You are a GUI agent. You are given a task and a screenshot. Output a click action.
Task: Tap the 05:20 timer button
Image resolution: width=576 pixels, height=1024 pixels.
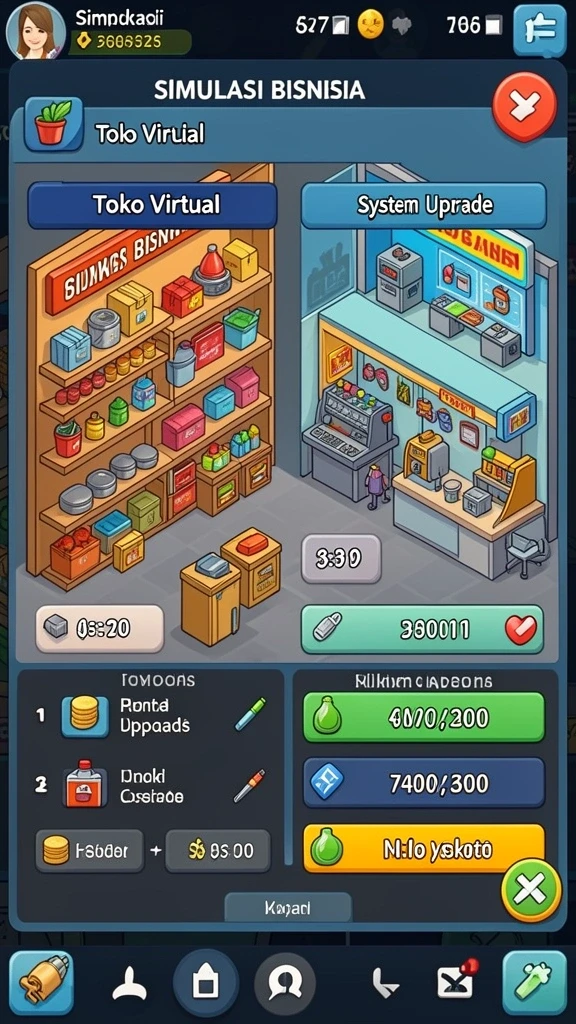tap(99, 628)
